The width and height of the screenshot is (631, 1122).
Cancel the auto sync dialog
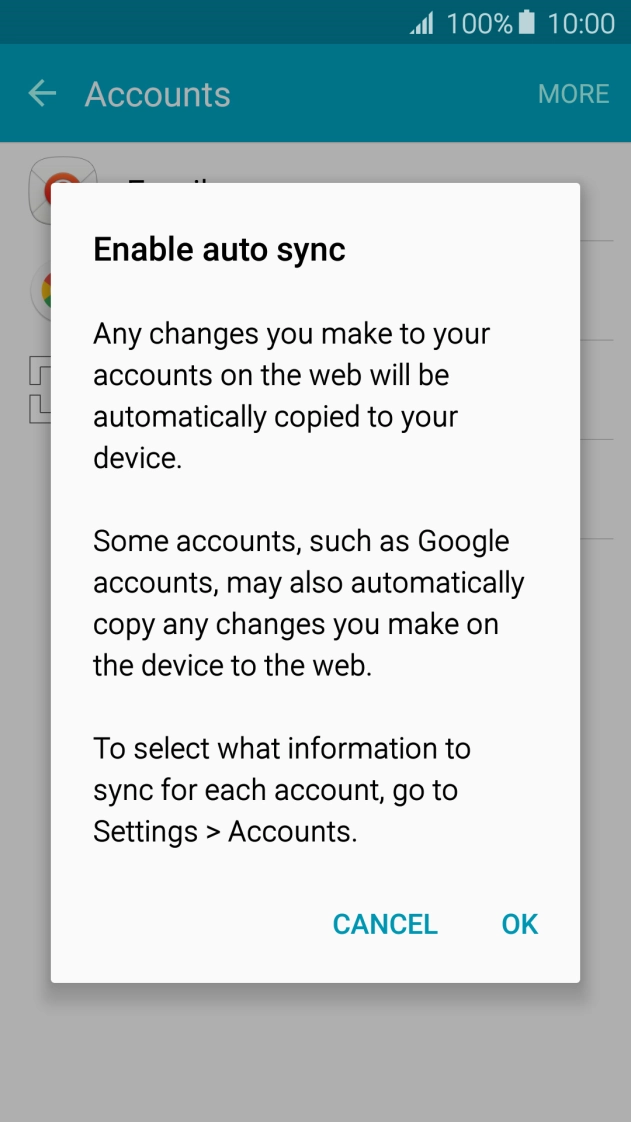[x=385, y=924]
